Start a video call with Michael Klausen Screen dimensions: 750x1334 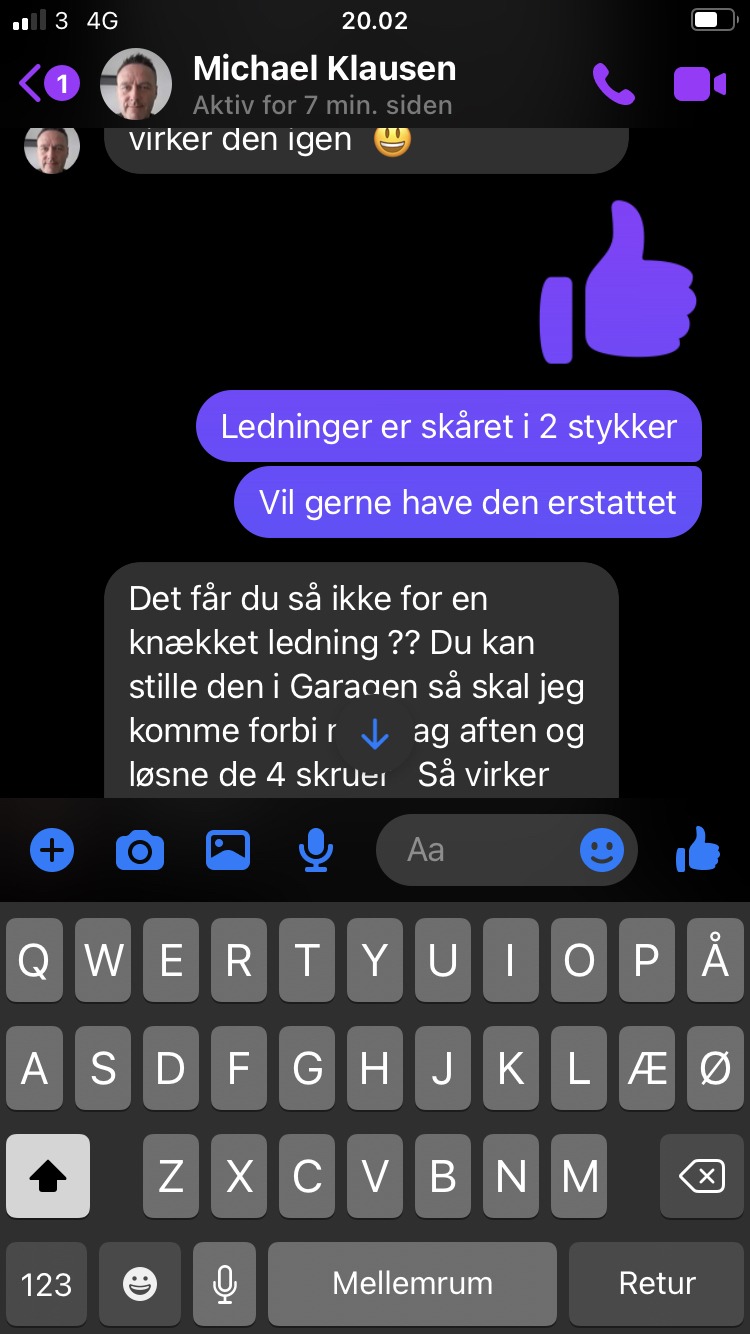point(700,84)
